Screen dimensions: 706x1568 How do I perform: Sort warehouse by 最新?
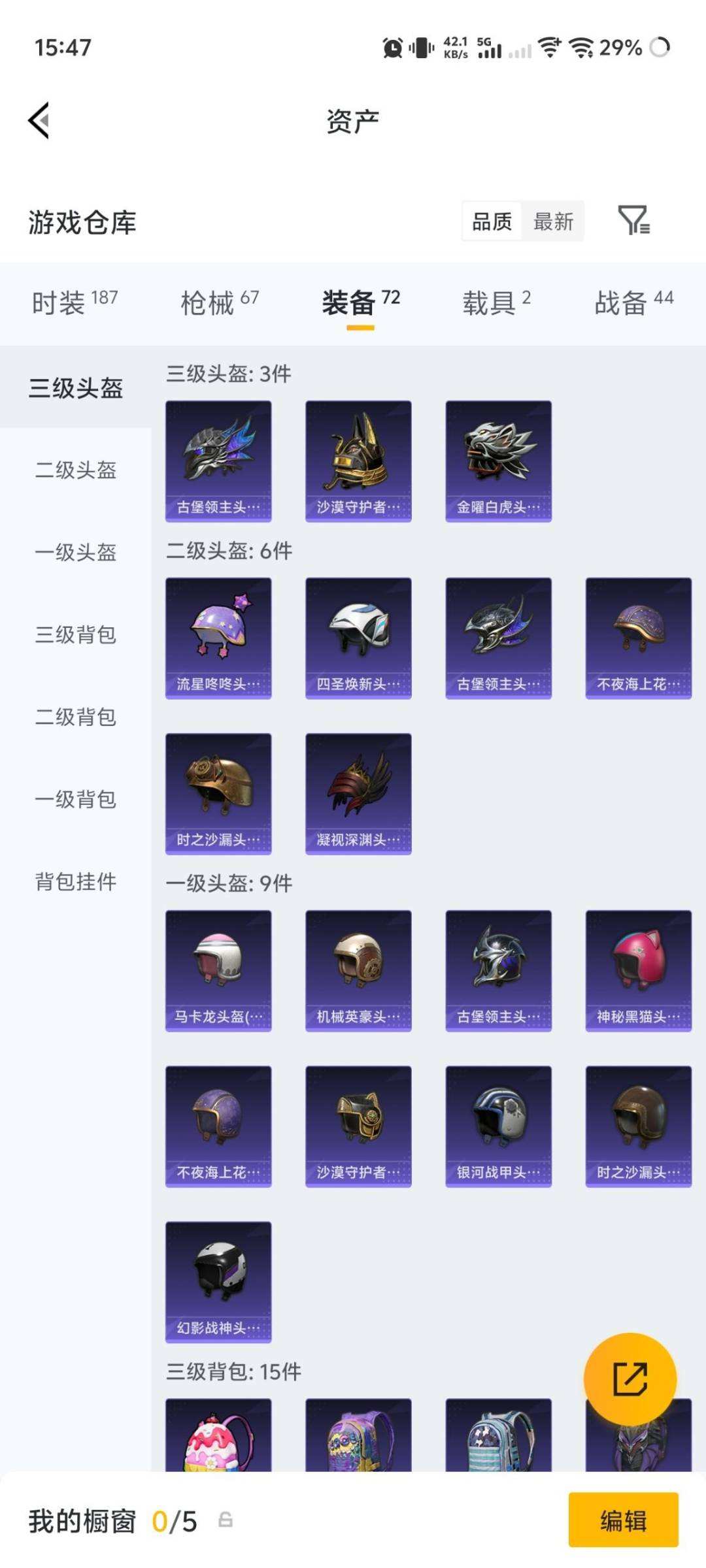click(x=553, y=221)
